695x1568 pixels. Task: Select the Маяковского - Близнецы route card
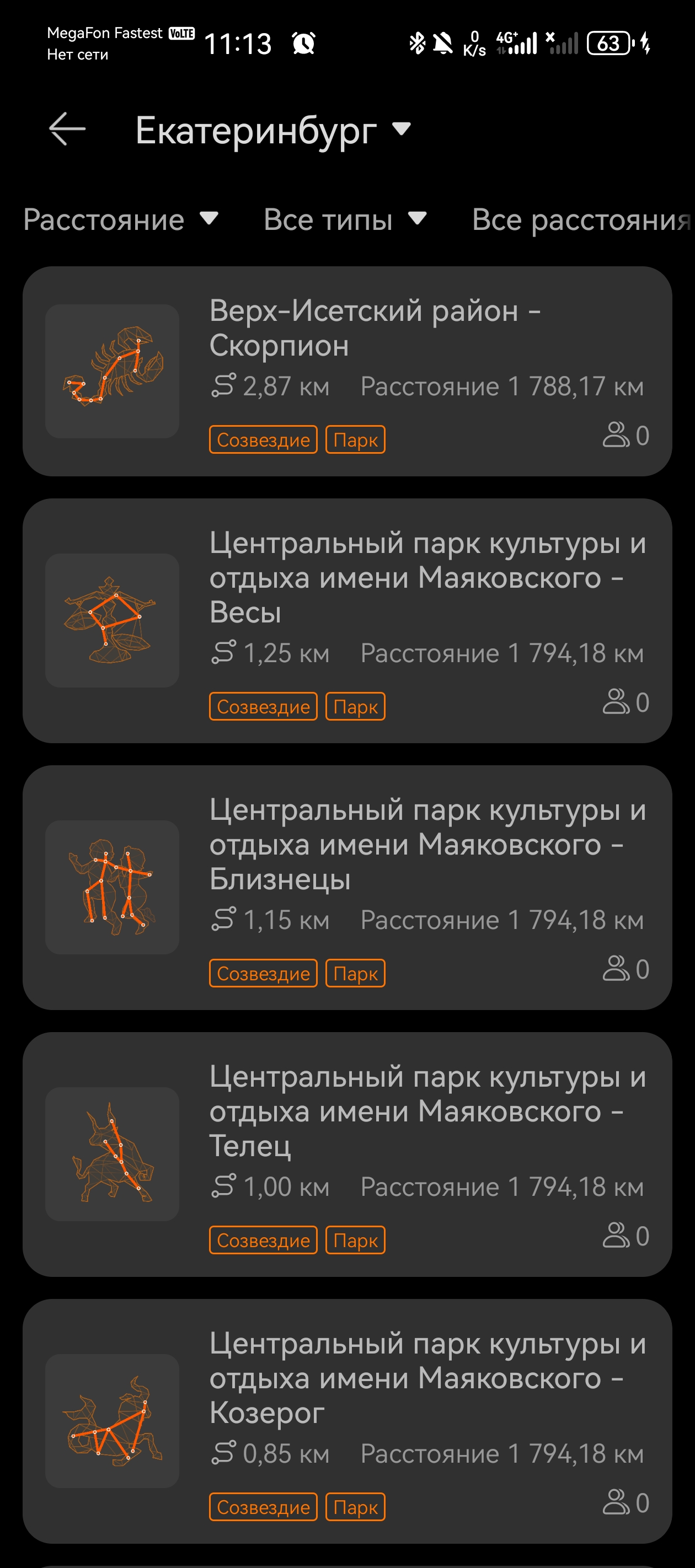click(347, 887)
